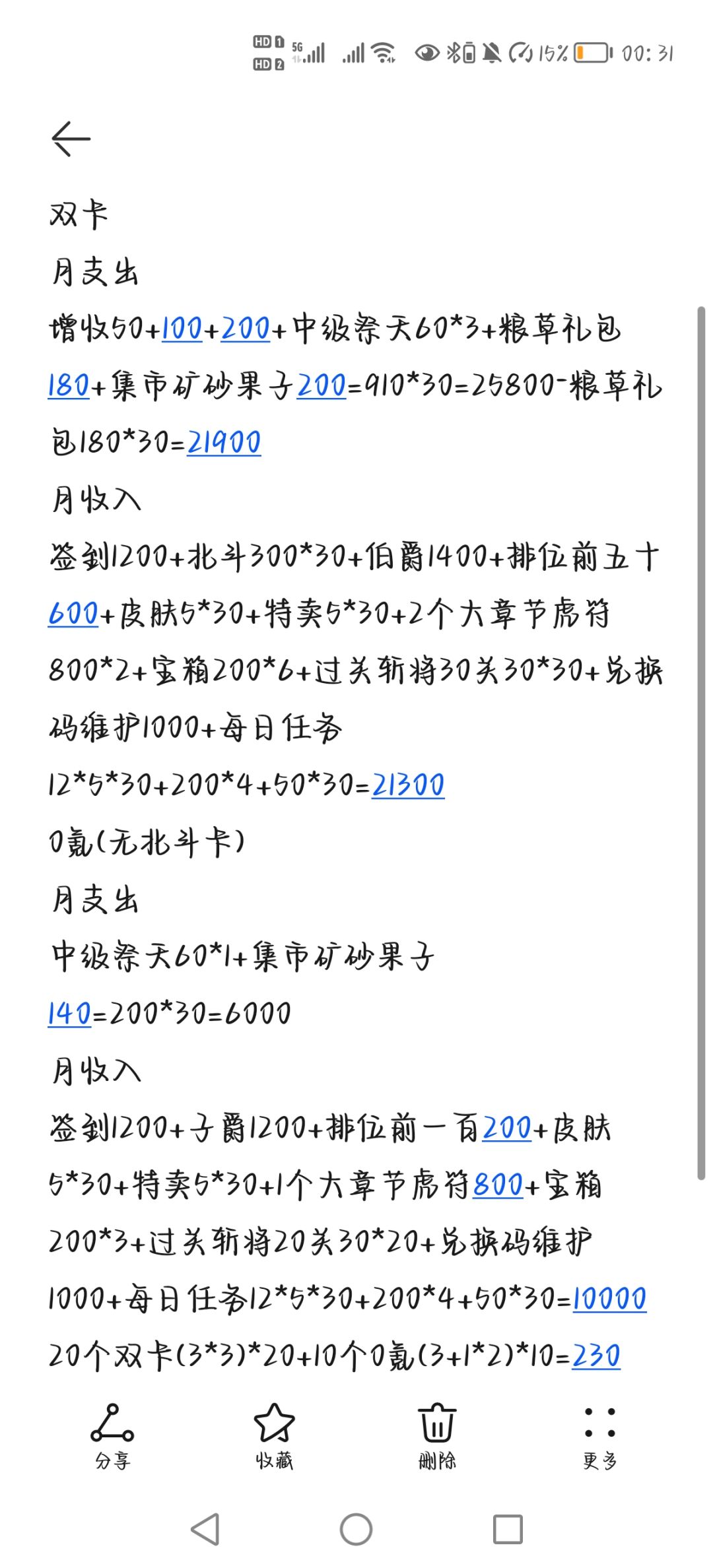
Task: Open recent apps with square button
Action: click(x=508, y=1529)
